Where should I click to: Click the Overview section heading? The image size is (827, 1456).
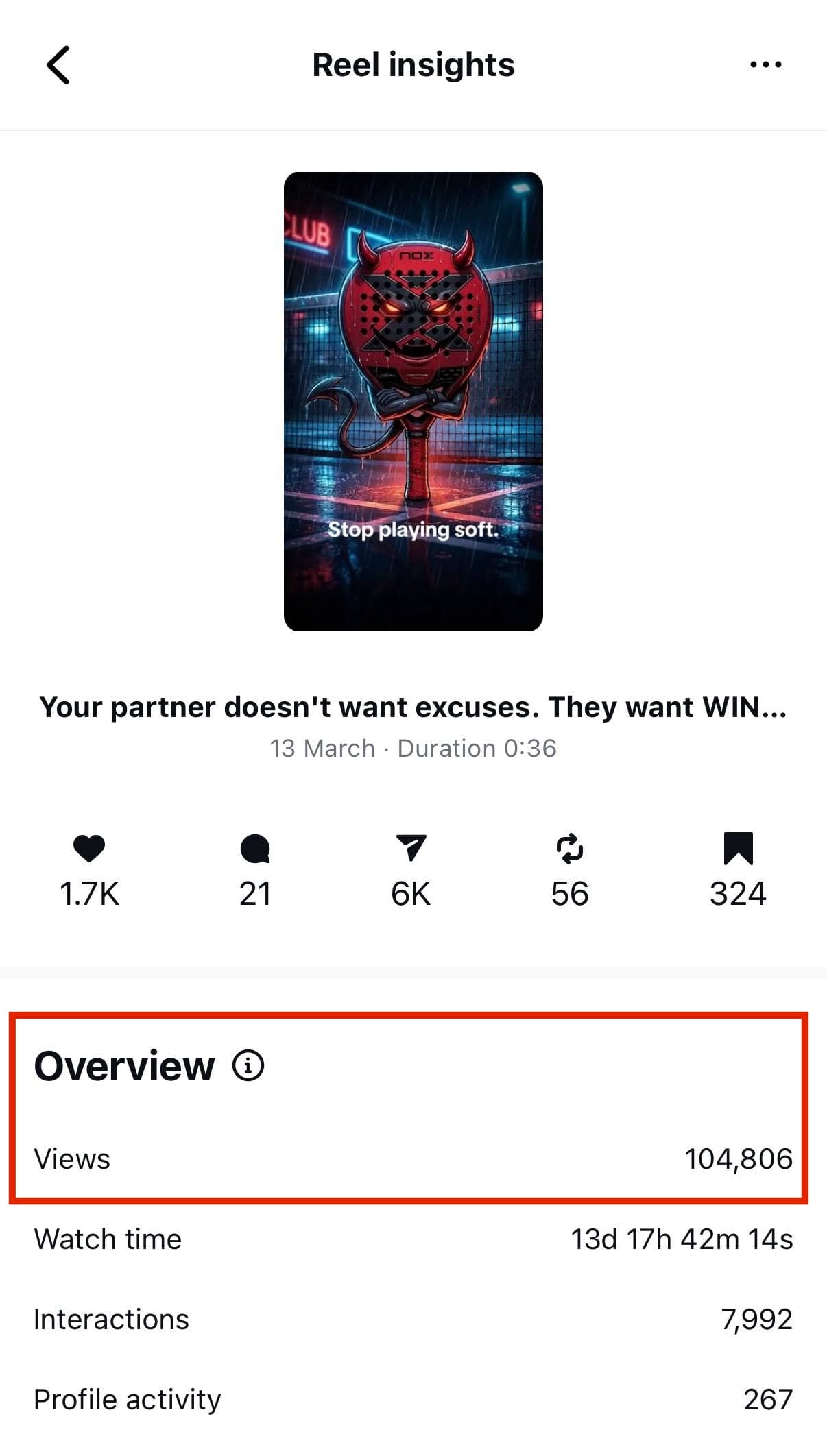[x=124, y=1065]
